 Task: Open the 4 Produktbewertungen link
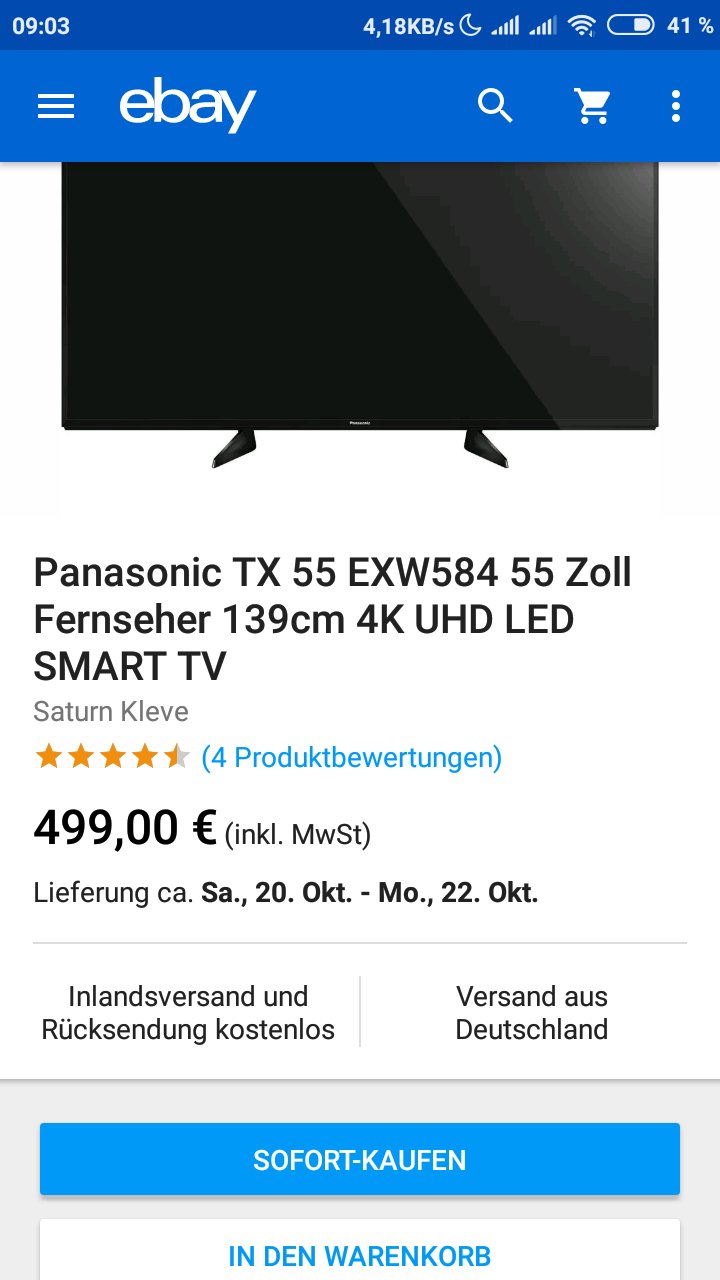351,757
